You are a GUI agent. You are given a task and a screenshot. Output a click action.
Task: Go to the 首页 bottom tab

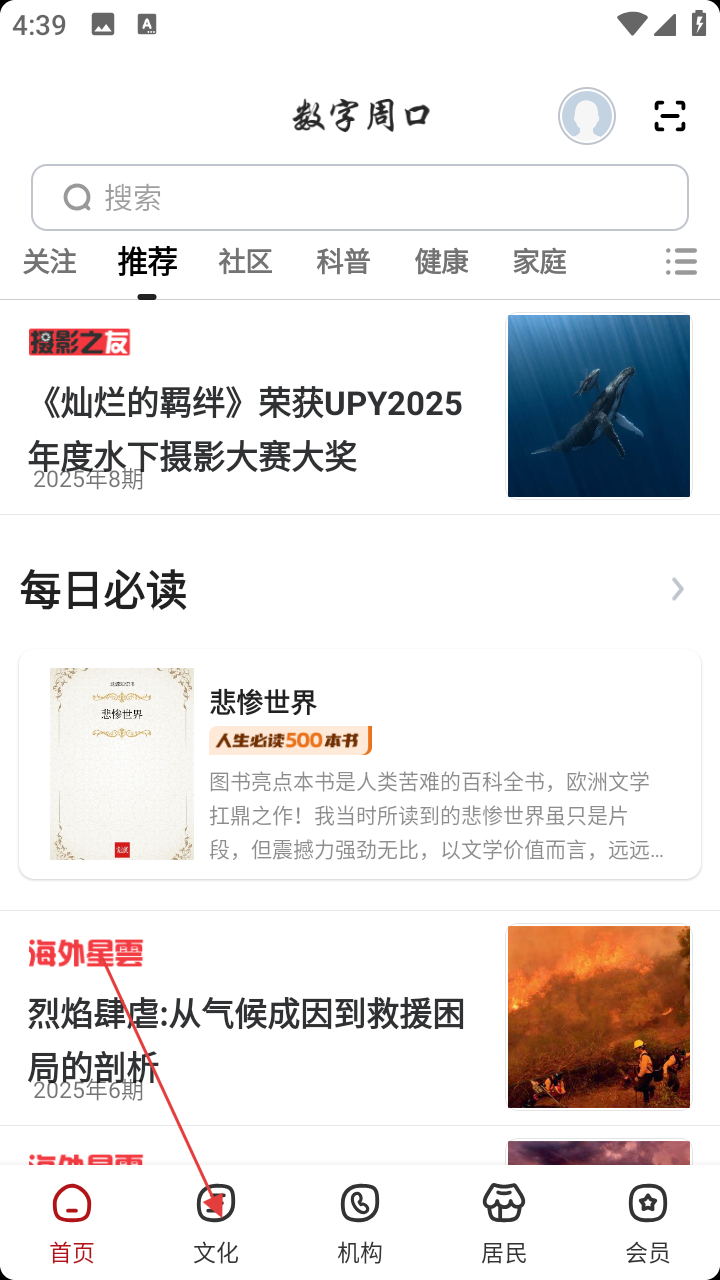pos(72,1222)
